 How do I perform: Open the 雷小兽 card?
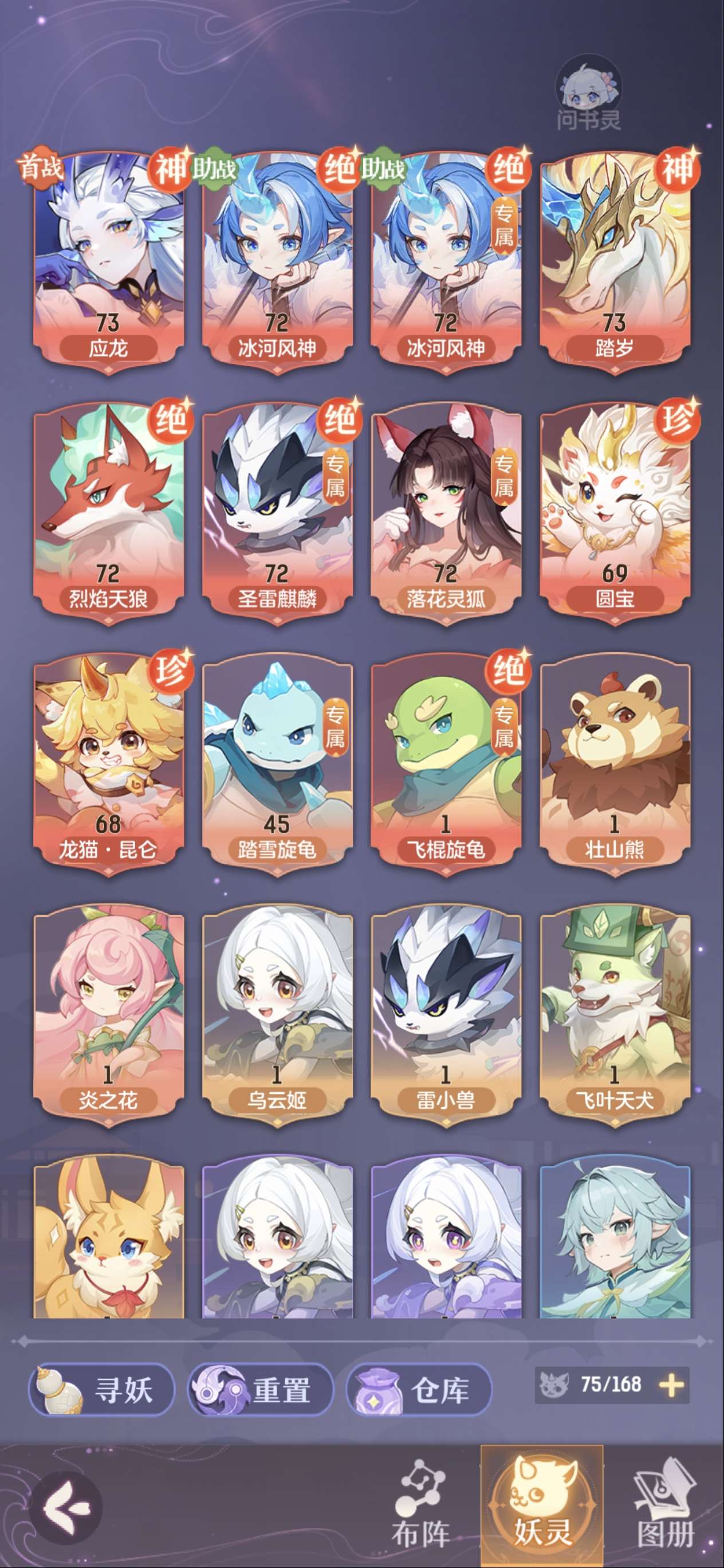point(446,1015)
